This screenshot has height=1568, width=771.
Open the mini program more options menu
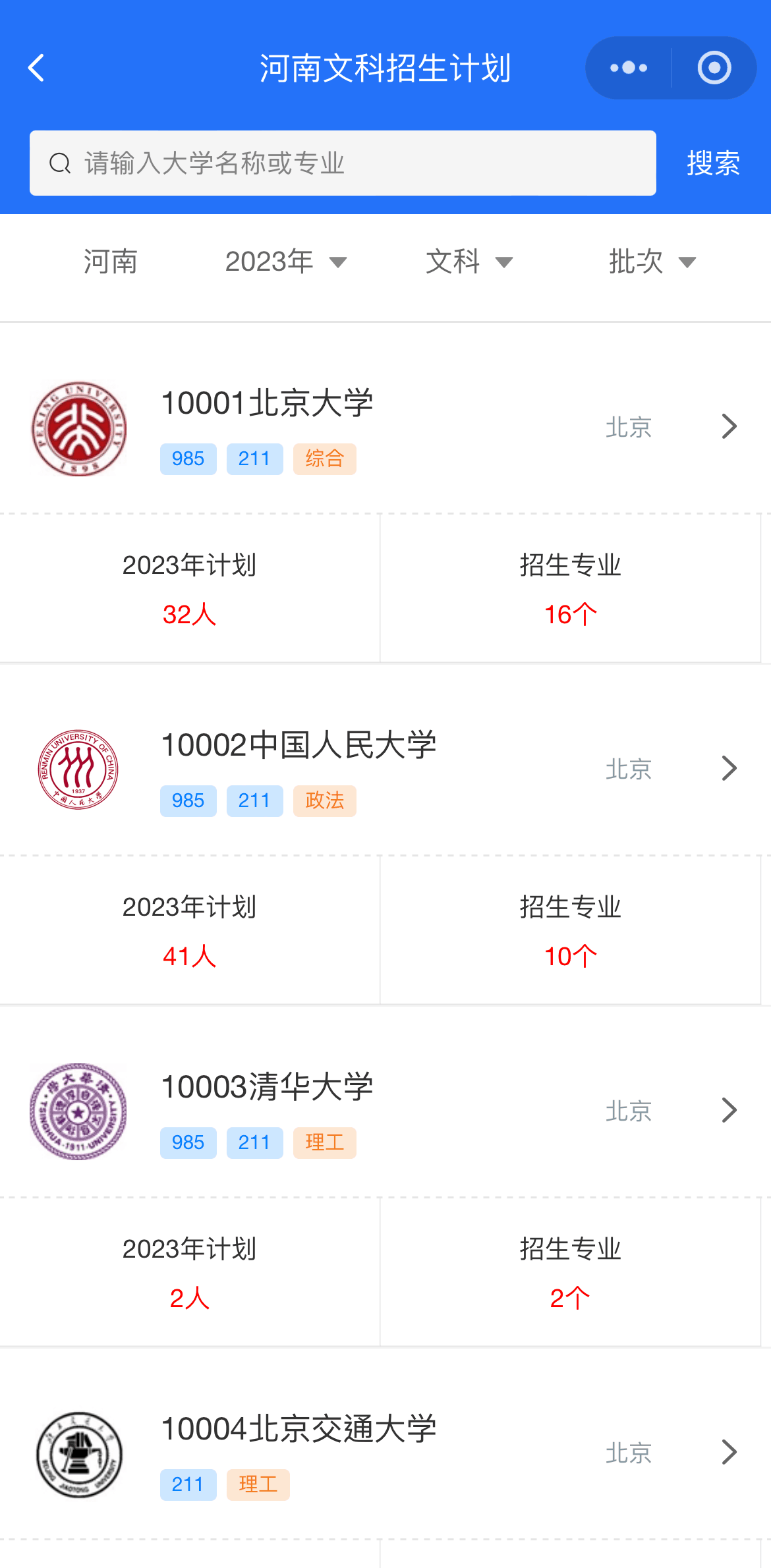[x=629, y=68]
